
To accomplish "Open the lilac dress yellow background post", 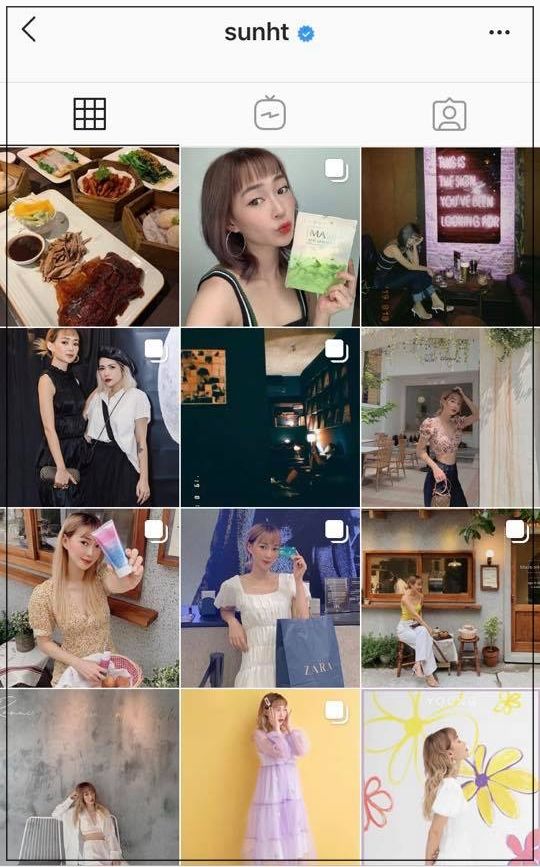I will pyautogui.click(x=270, y=775).
